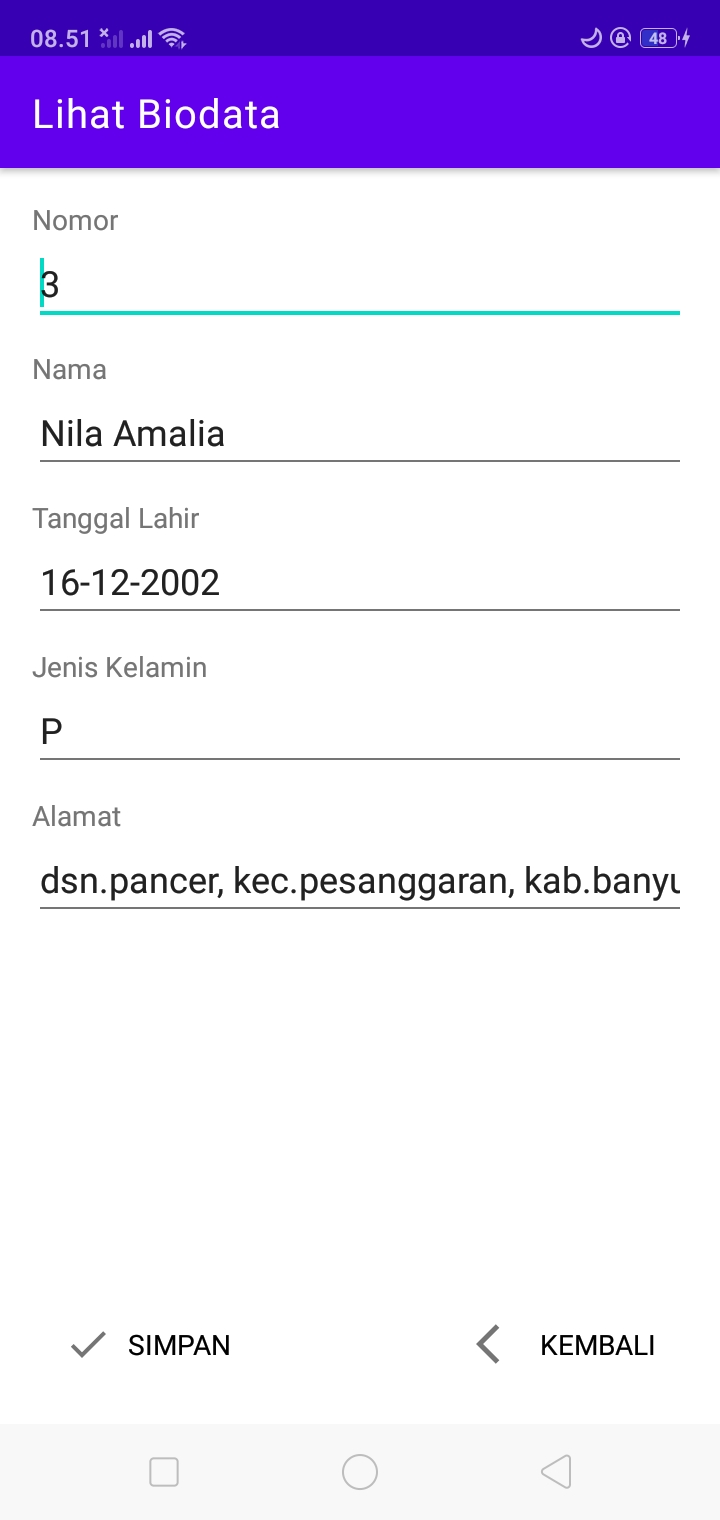Click the checkmark icon beside SIMPAN
The image size is (720, 1520).
click(87, 1345)
